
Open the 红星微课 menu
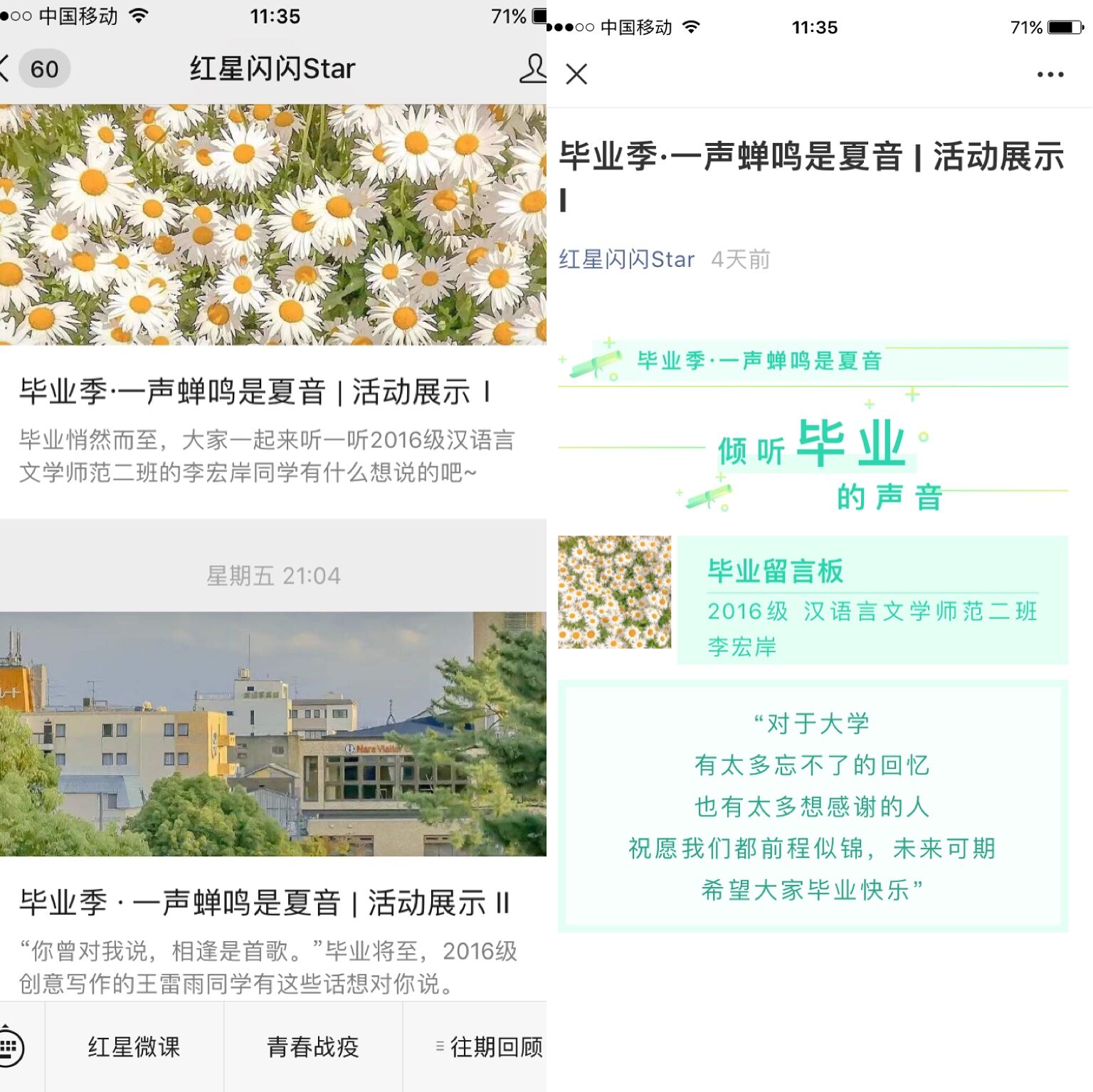(x=134, y=1046)
